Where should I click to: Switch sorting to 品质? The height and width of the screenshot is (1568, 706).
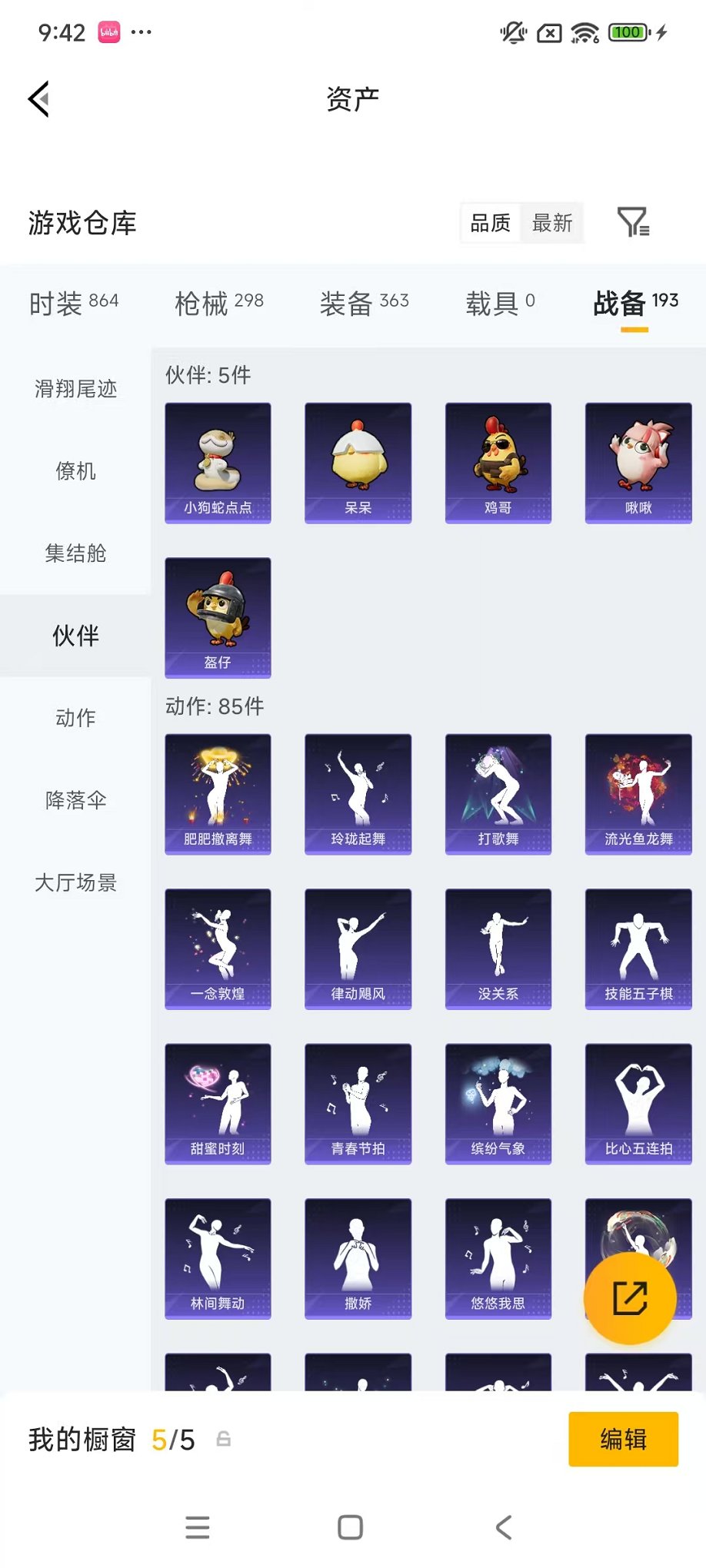(490, 223)
